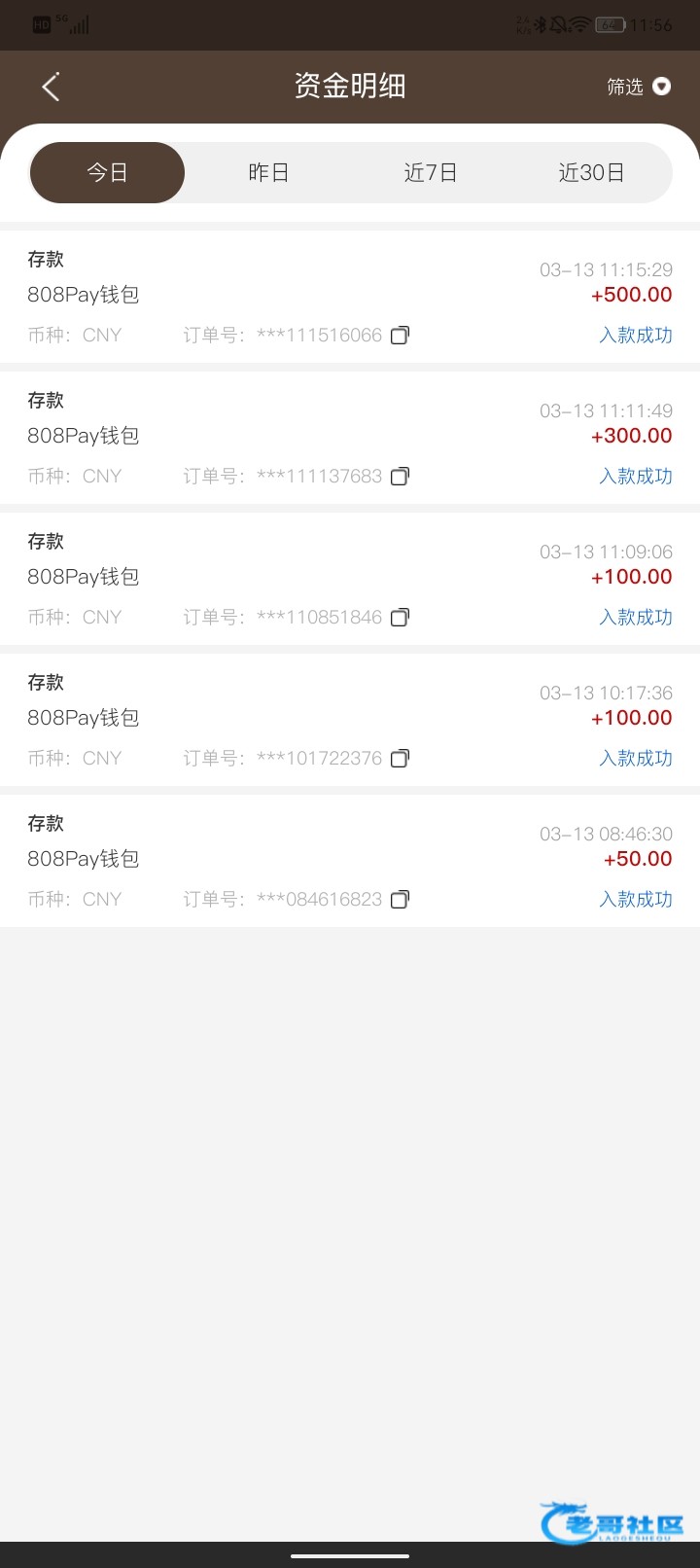This screenshot has width=700, height=1568.
Task: Show records for 近30日
Action: point(591,173)
